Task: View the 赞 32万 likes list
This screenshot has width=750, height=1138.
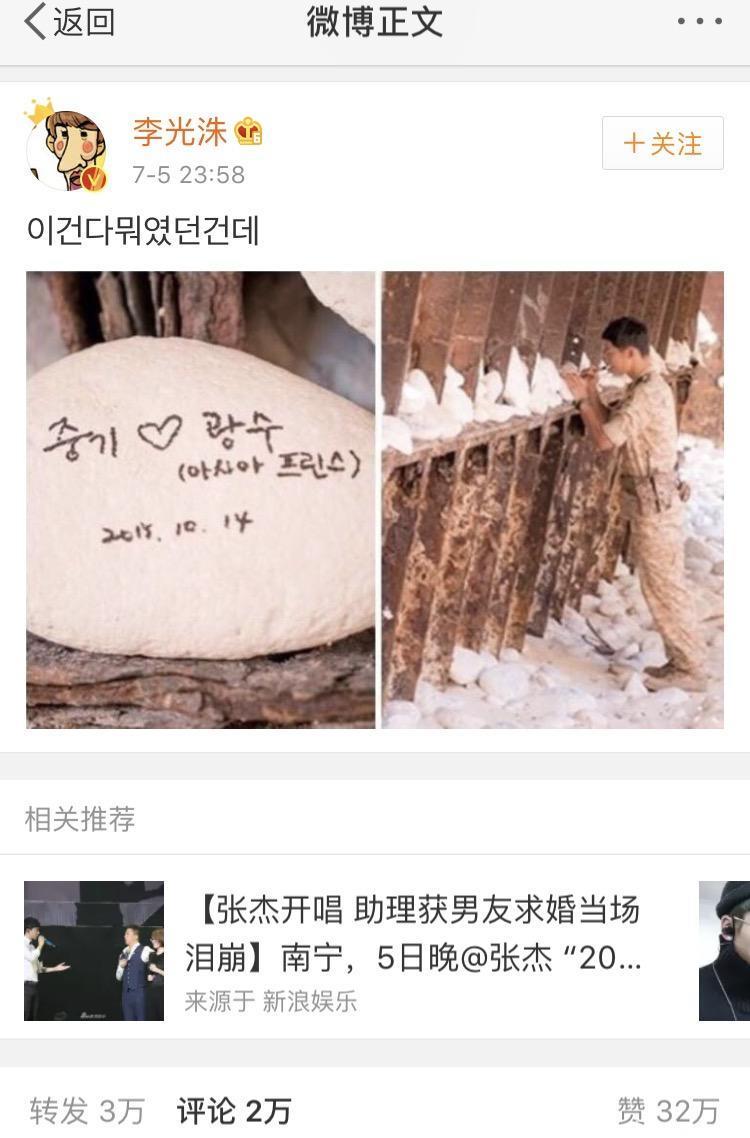Action: coord(668,1110)
